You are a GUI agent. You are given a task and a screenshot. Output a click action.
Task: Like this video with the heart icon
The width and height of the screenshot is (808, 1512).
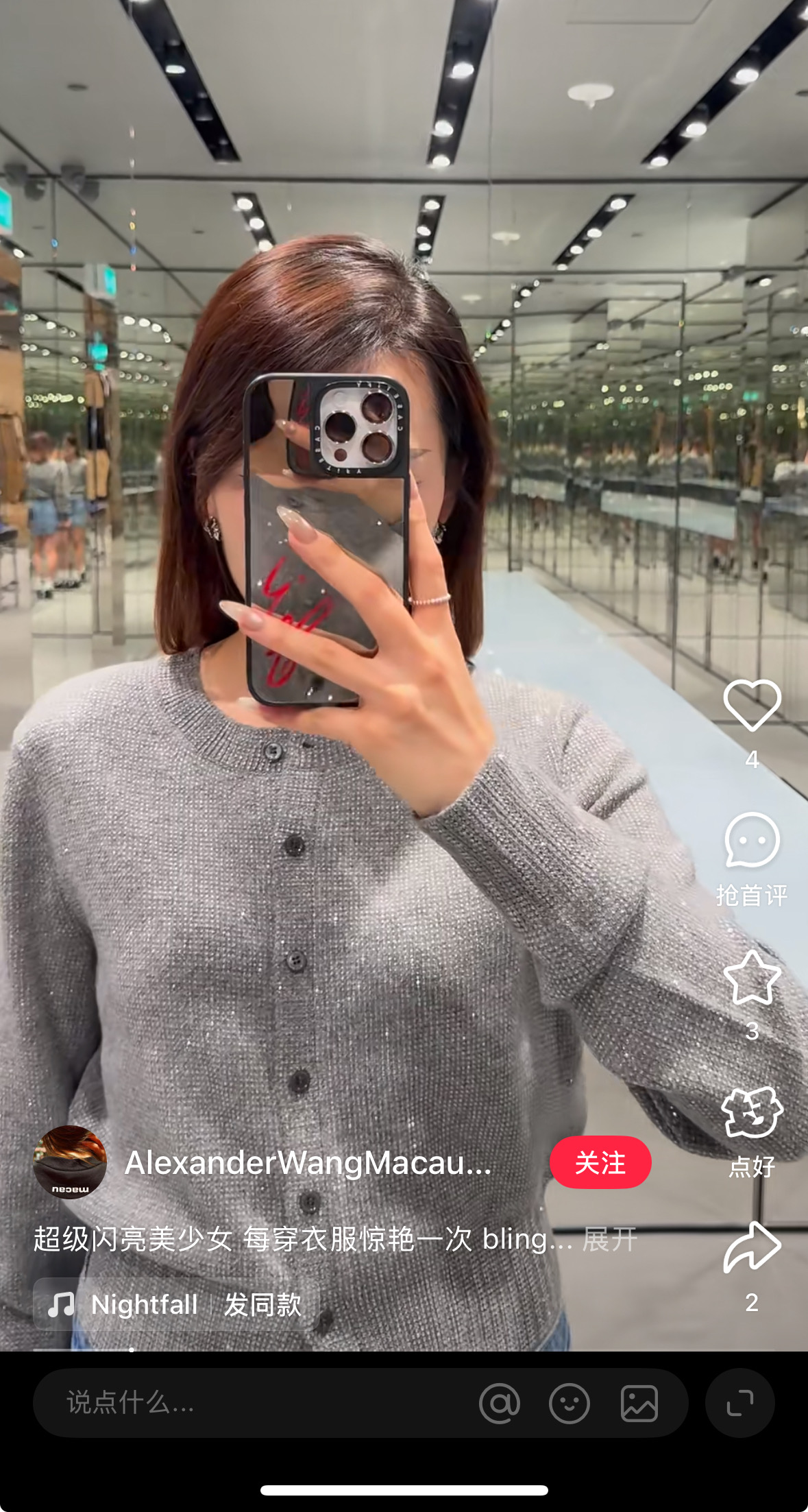pyautogui.click(x=752, y=705)
